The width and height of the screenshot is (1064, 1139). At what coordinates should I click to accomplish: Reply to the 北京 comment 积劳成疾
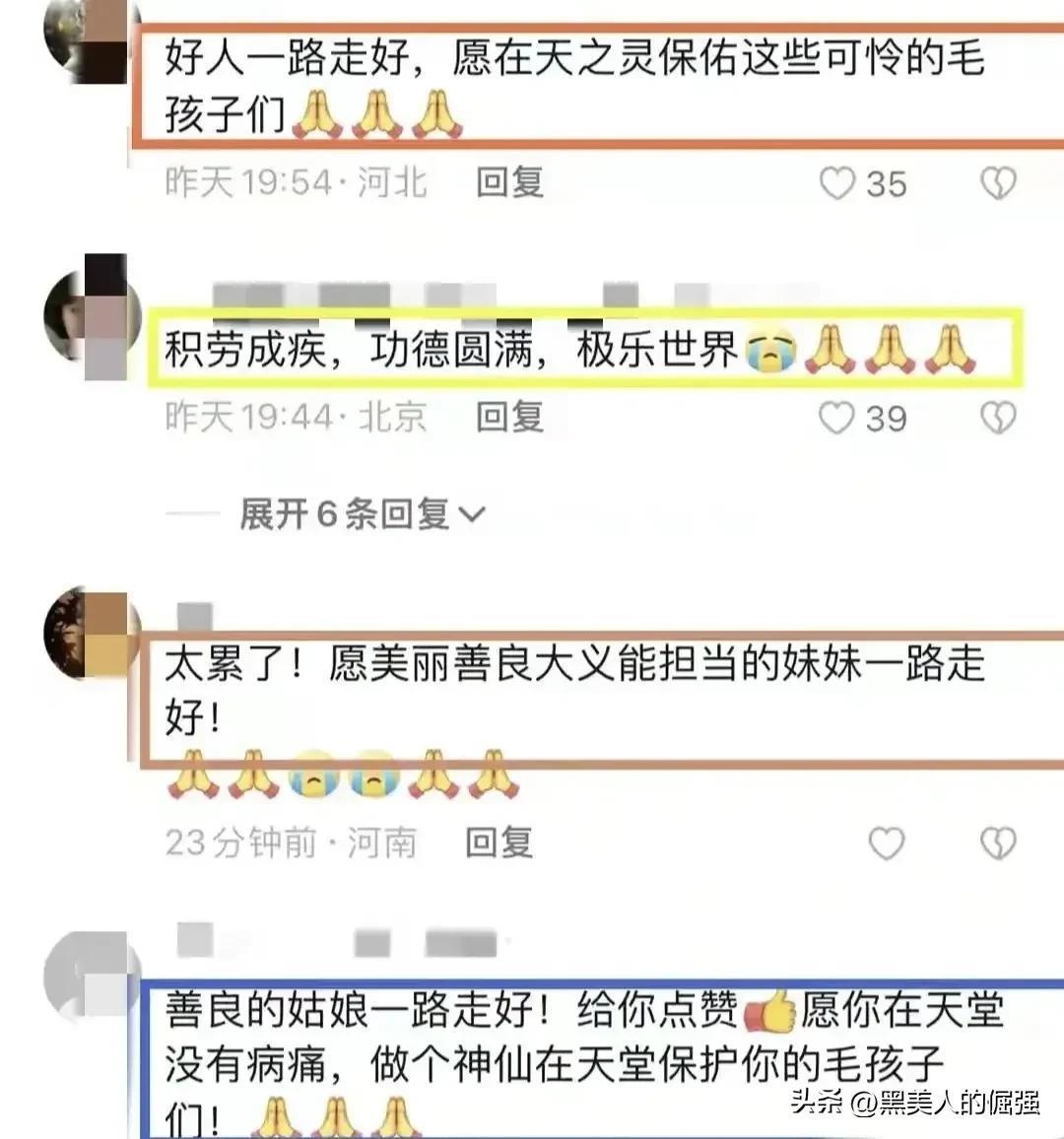(509, 417)
